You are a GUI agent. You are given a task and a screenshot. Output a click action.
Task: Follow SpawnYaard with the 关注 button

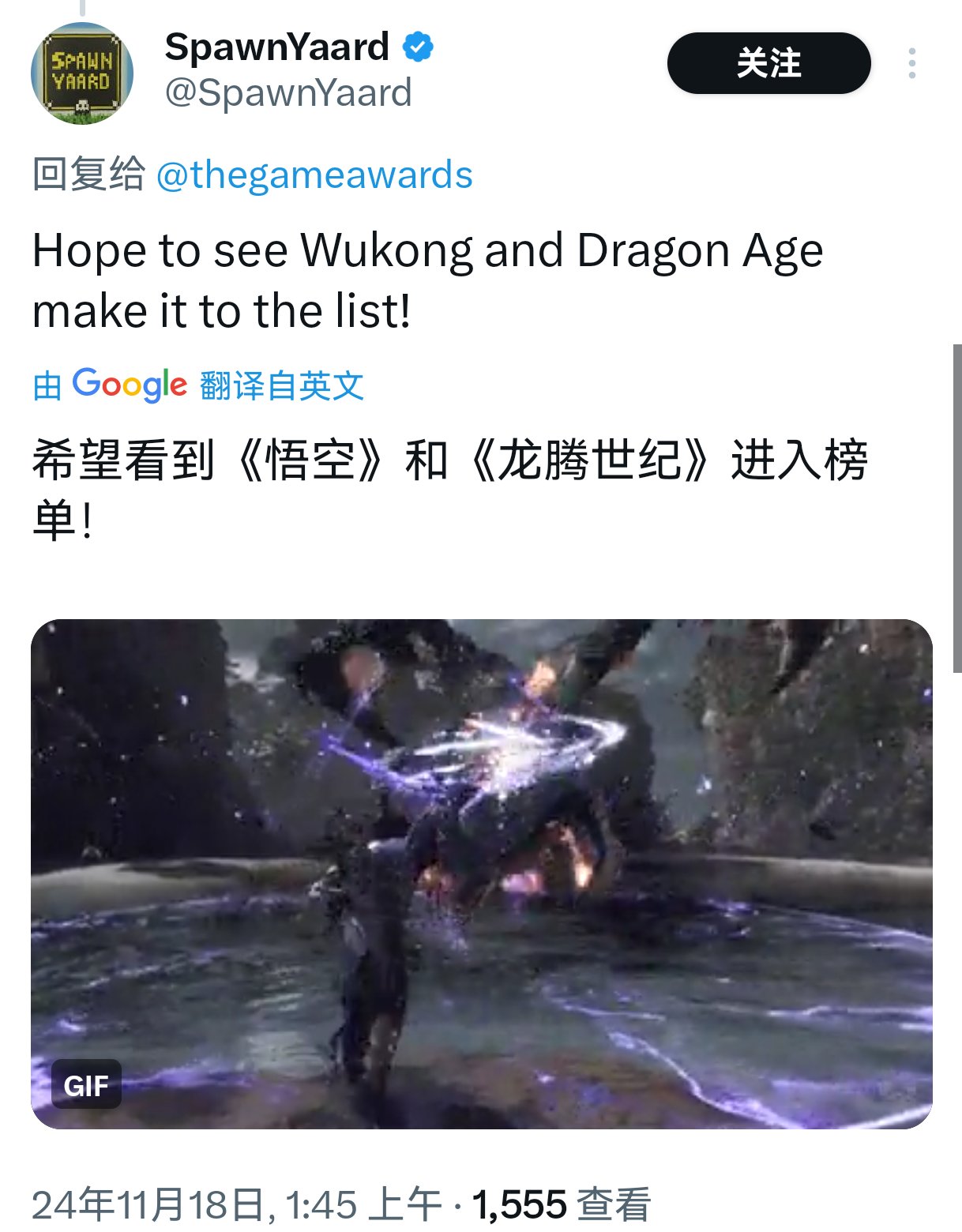click(x=768, y=63)
